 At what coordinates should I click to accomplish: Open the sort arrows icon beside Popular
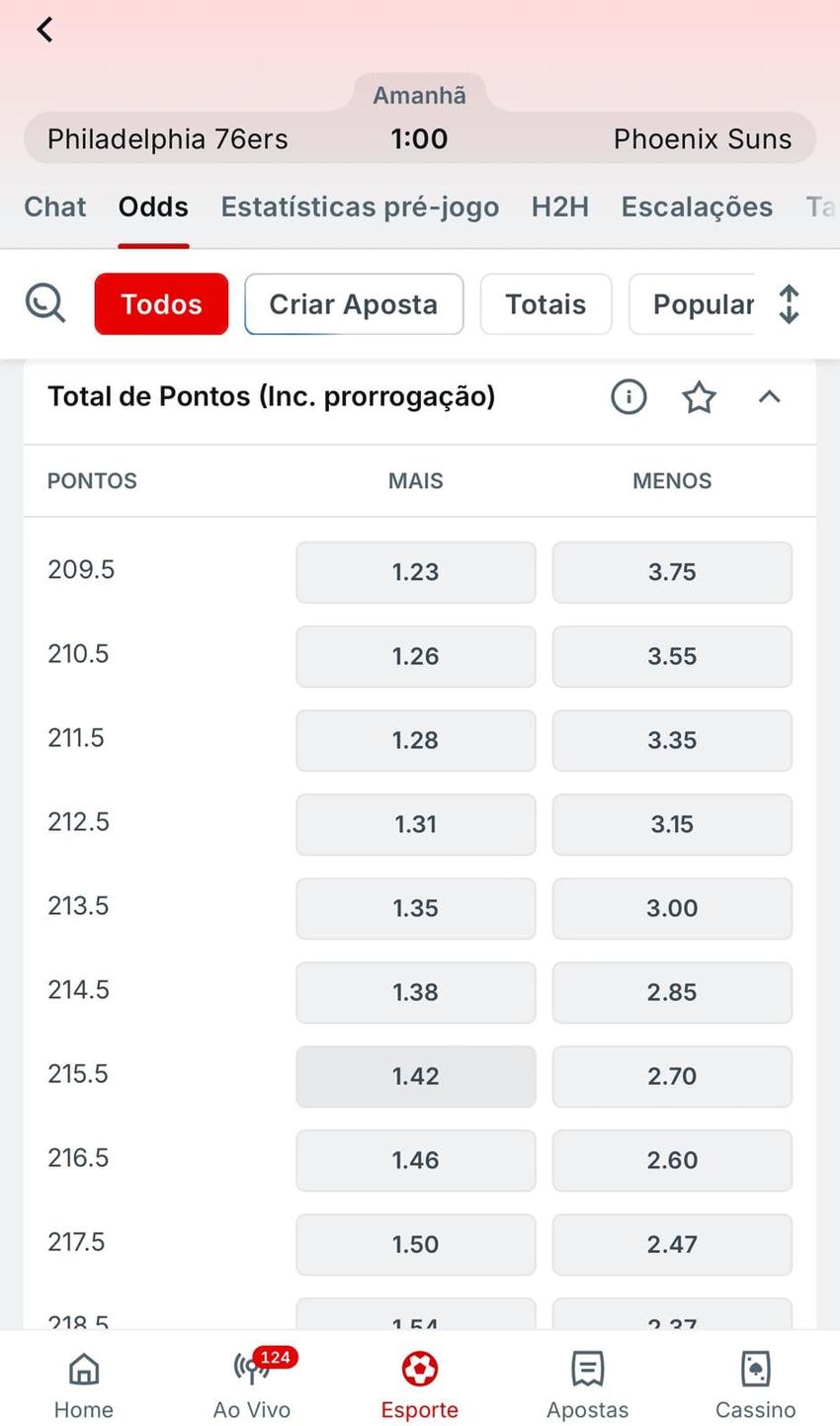point(789,303)
